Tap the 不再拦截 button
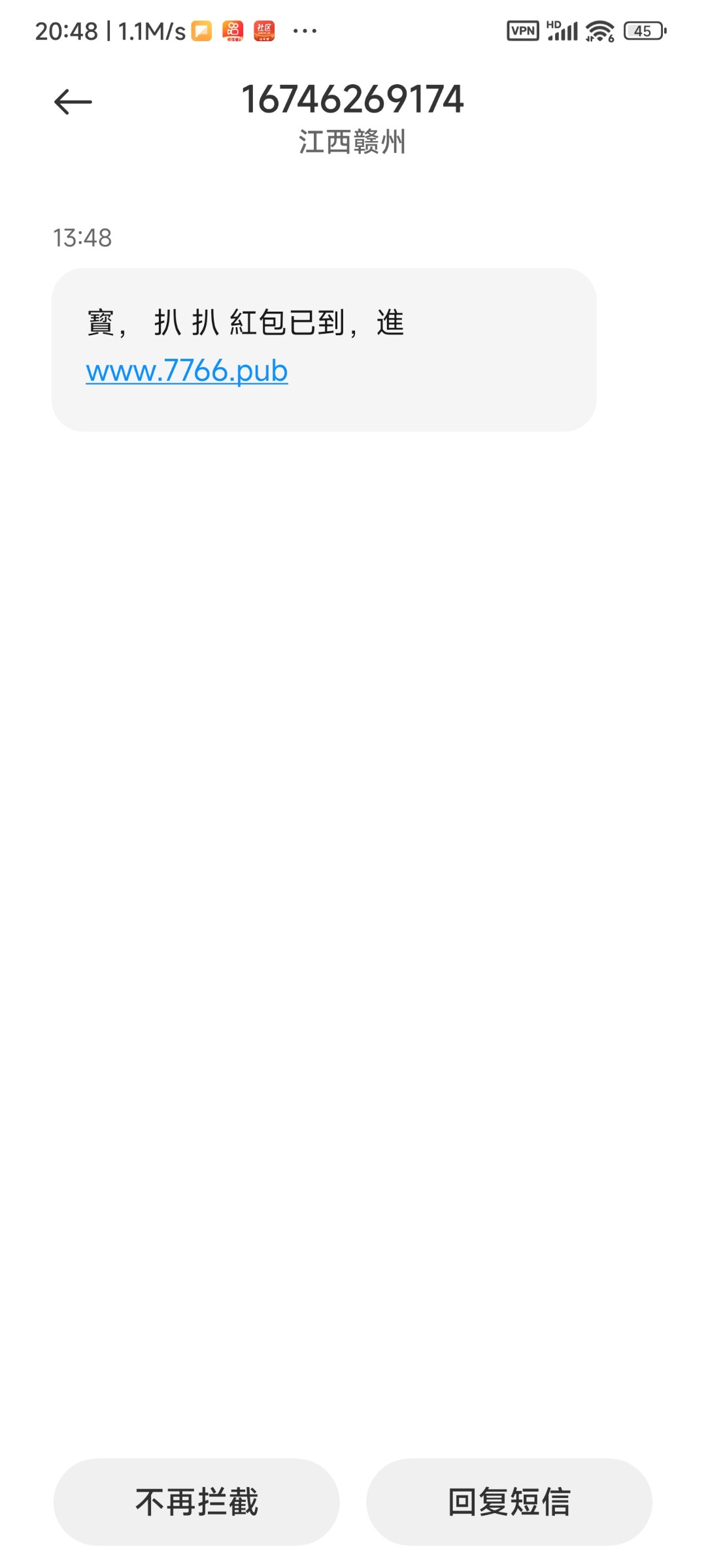The width and height of the screenshot is (706, 1568). pos(196,1501)
